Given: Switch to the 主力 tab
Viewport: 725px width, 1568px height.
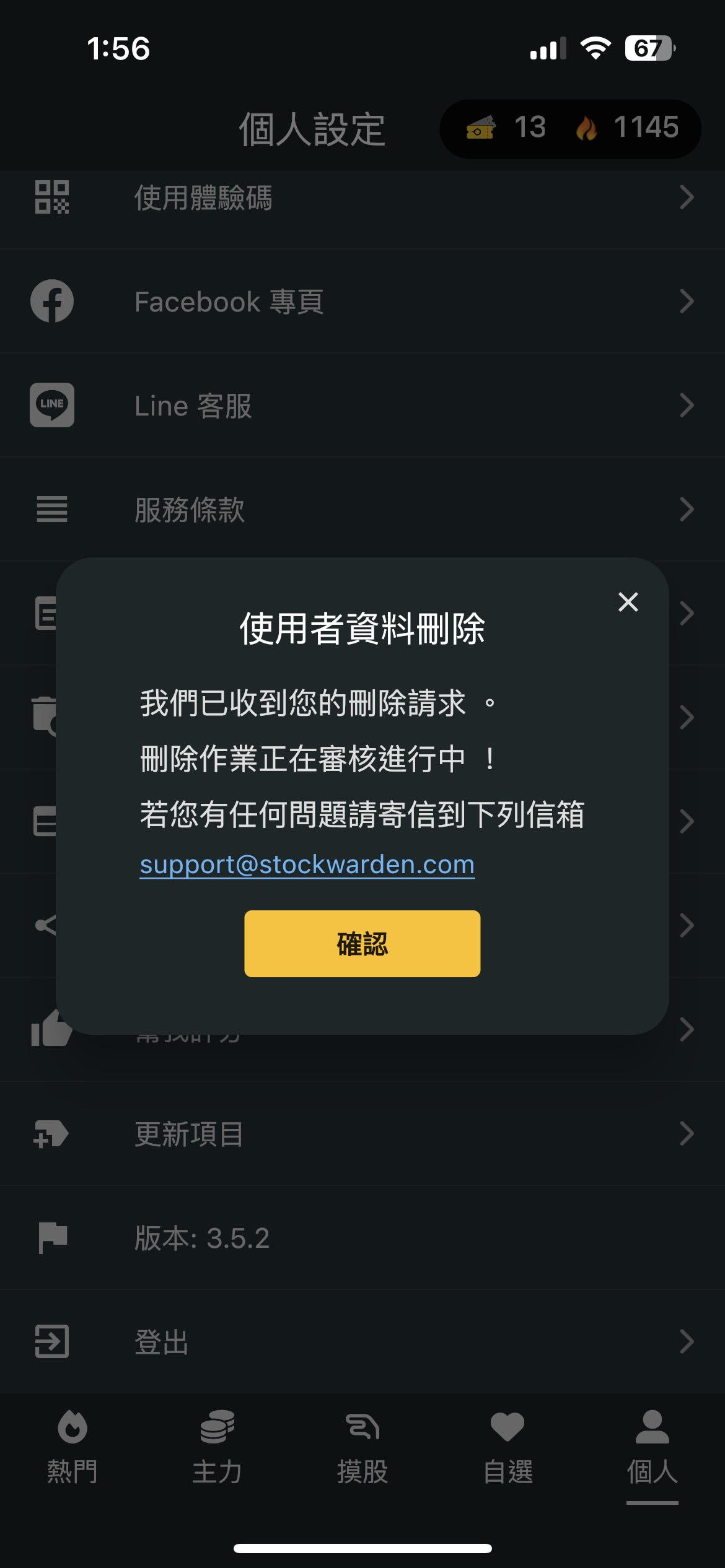Looking at the screenshot, I should coord(217,1448).
